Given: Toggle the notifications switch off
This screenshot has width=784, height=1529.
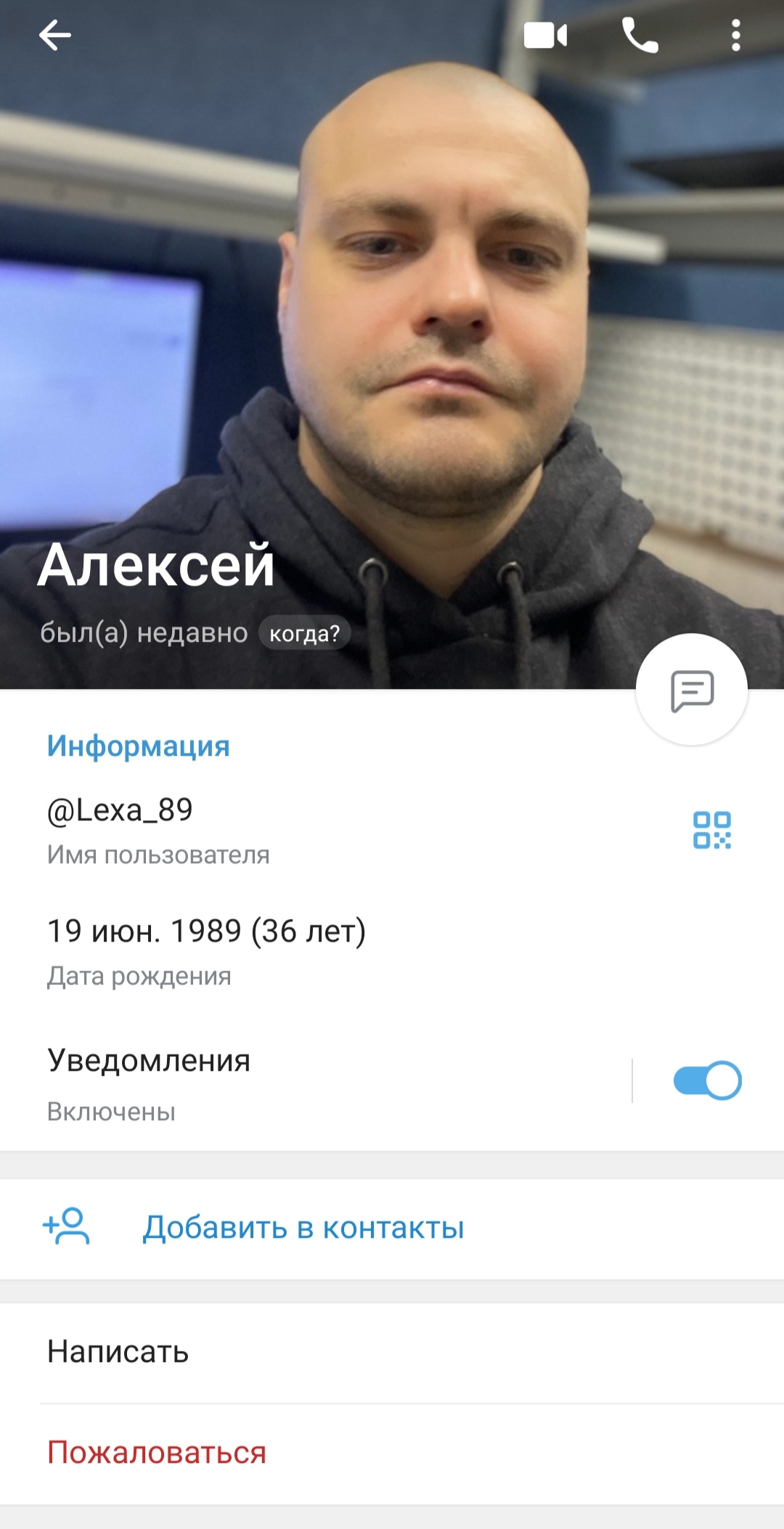Looking at the screenshot, I should pyautogui.click(x=707, y=1080).
